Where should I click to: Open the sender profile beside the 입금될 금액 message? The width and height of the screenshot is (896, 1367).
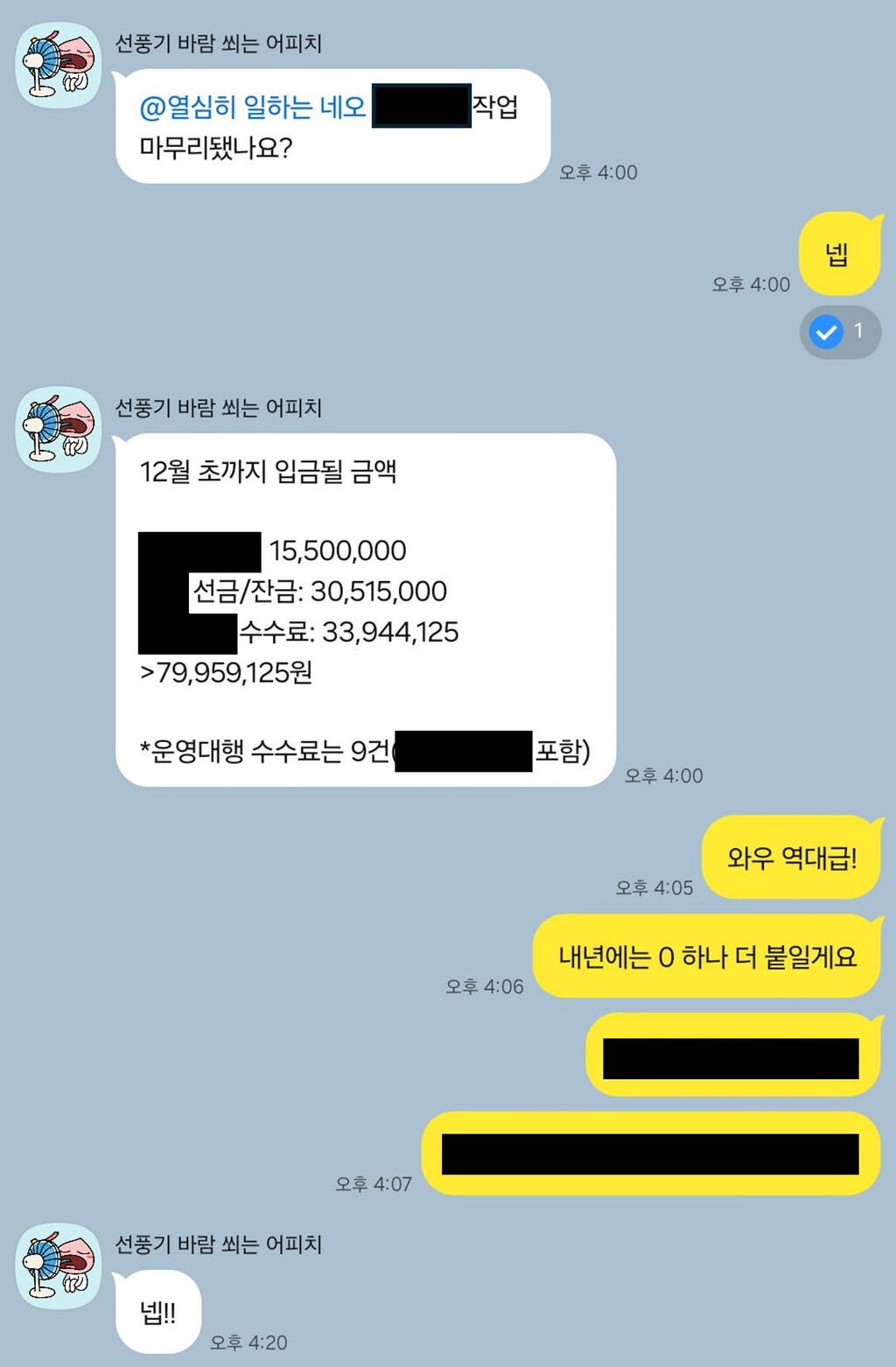[59, 430]
